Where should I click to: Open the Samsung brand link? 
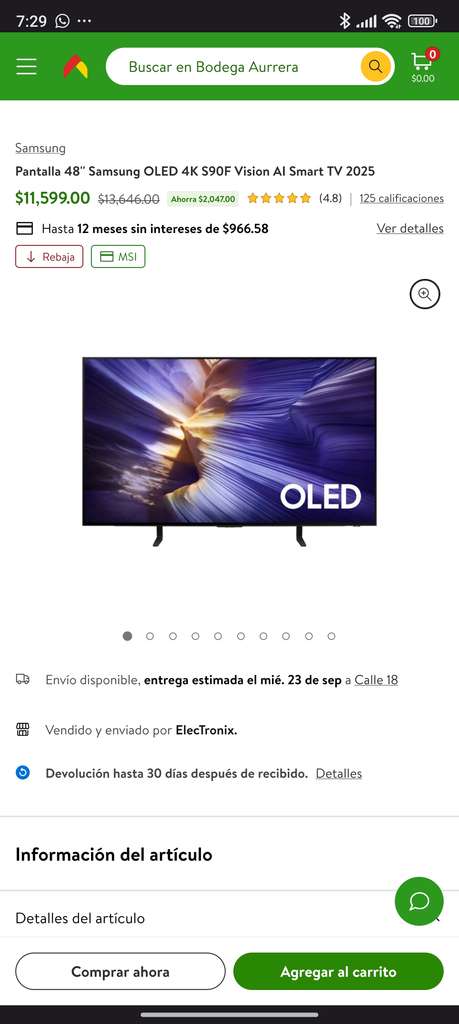[40, 148]
